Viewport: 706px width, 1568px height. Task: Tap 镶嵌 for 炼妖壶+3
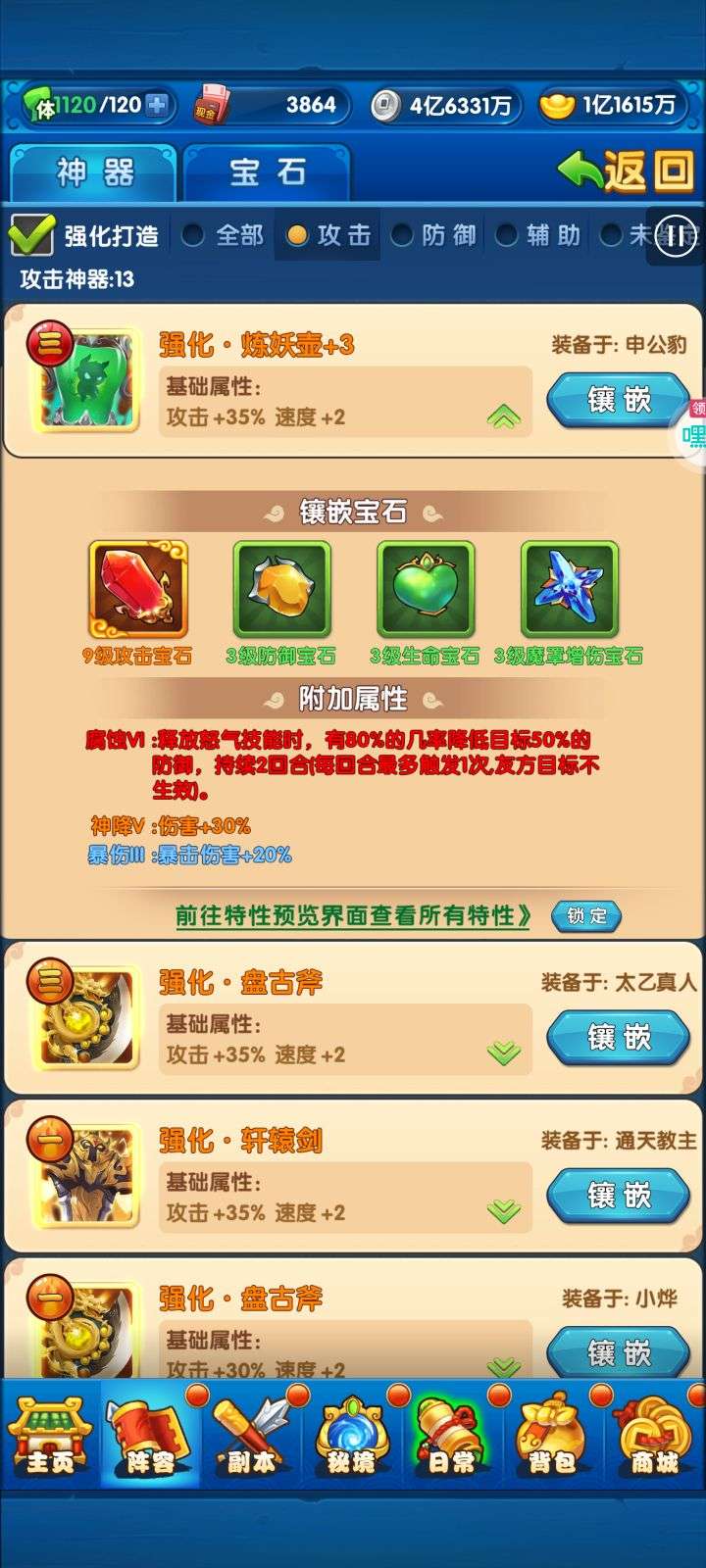[x=619, y=400]
